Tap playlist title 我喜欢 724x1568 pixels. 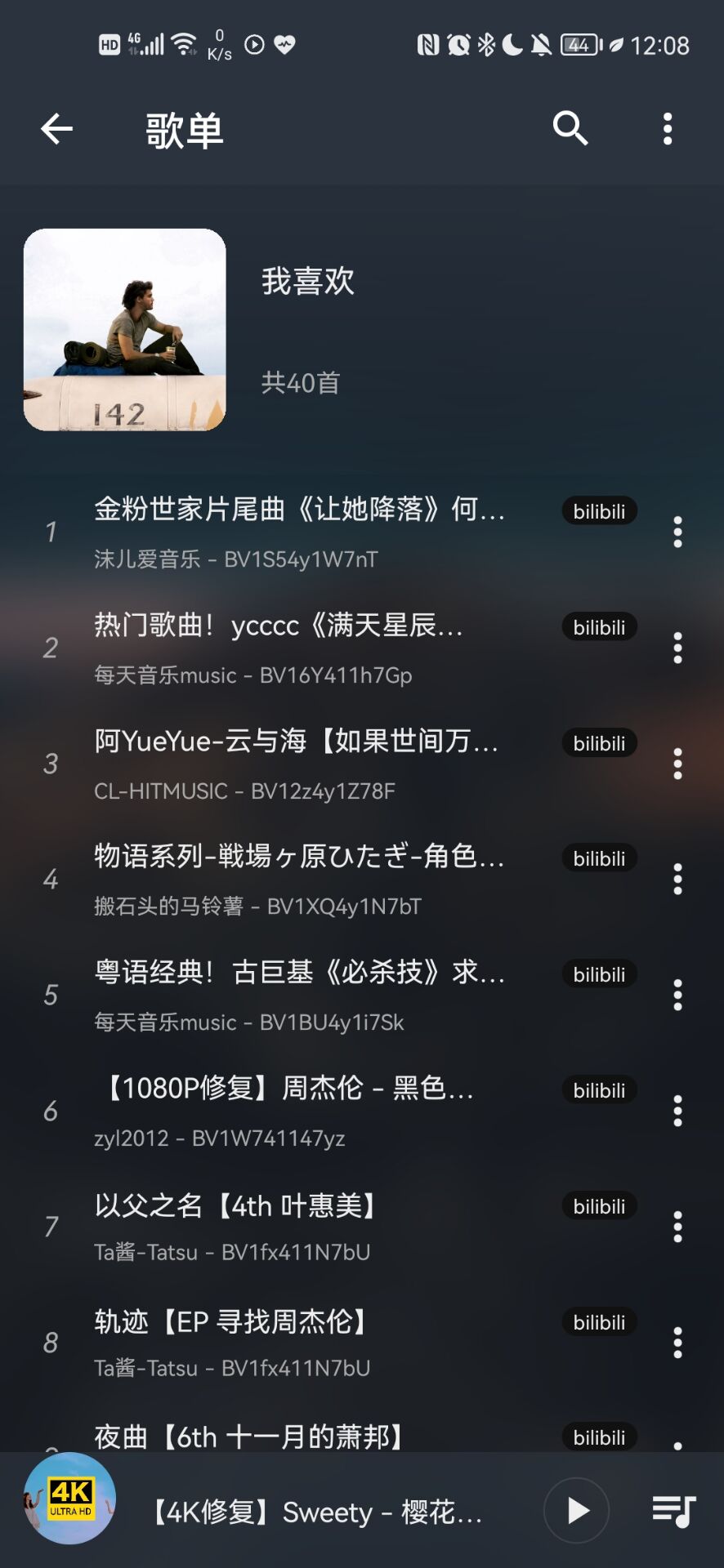click(308, 282)
